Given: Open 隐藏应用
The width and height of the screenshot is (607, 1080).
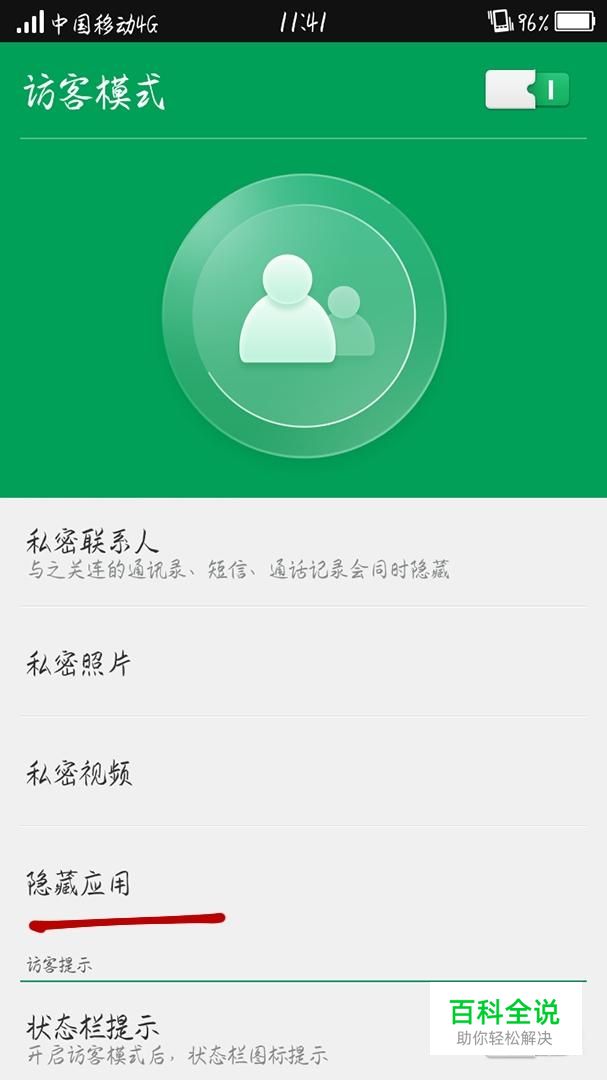Looking at the screenshot, I should [x=303, y=885].
